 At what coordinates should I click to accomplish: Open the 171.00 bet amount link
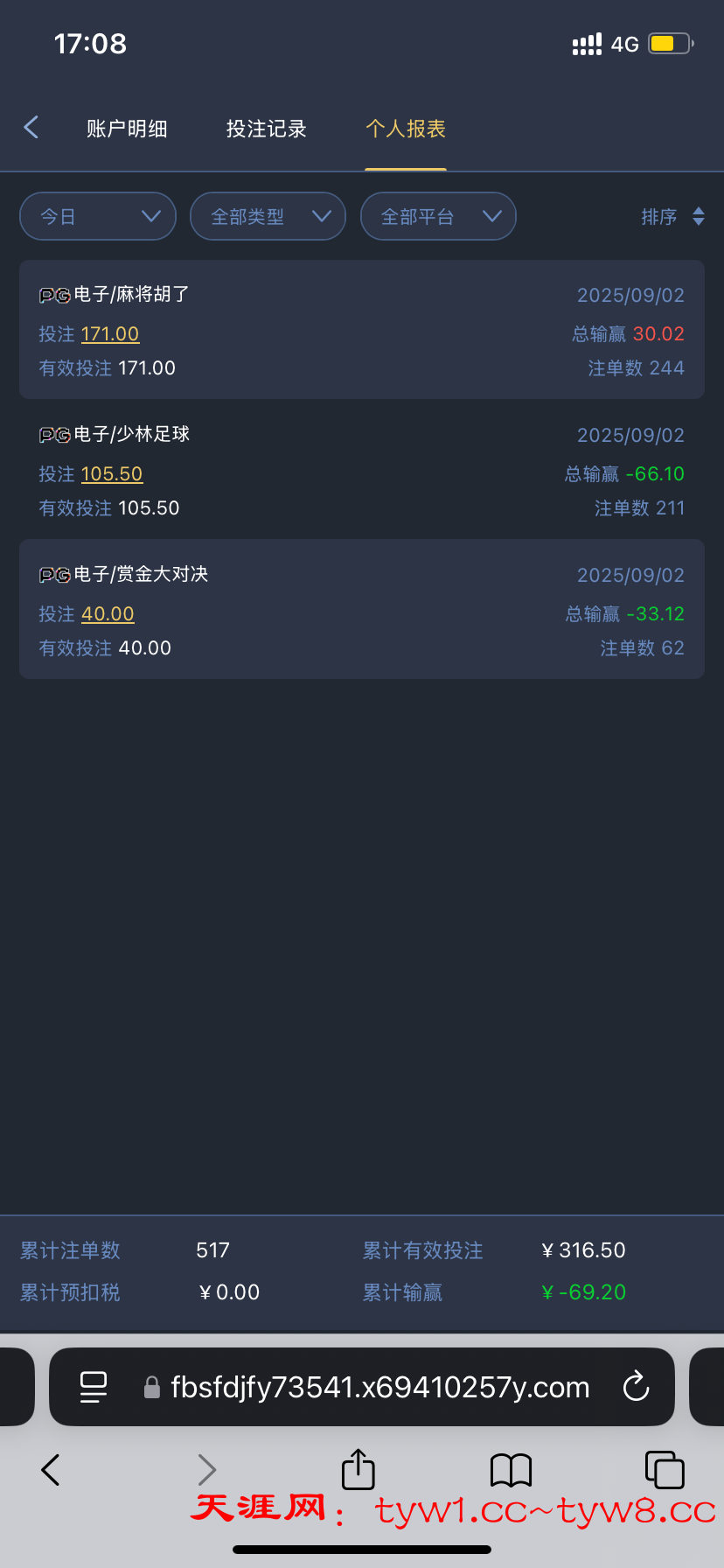coord(110,334)
